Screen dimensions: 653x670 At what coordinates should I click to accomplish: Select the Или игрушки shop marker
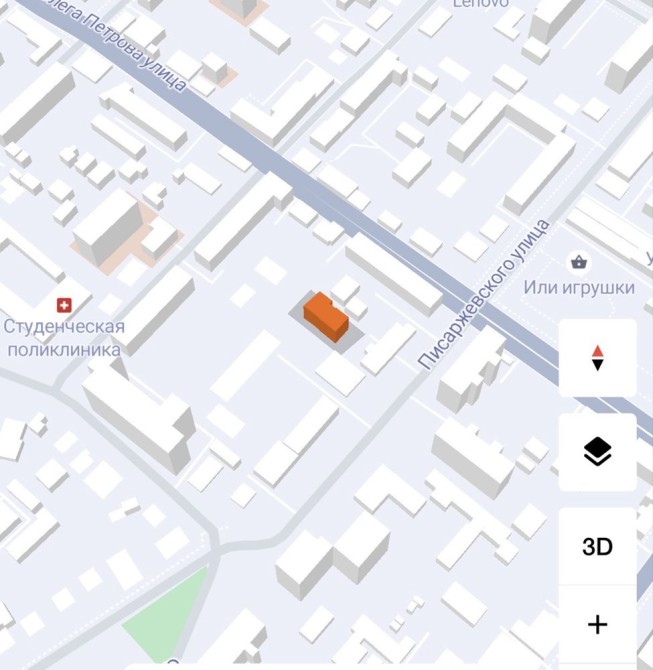tap(579, 262)
